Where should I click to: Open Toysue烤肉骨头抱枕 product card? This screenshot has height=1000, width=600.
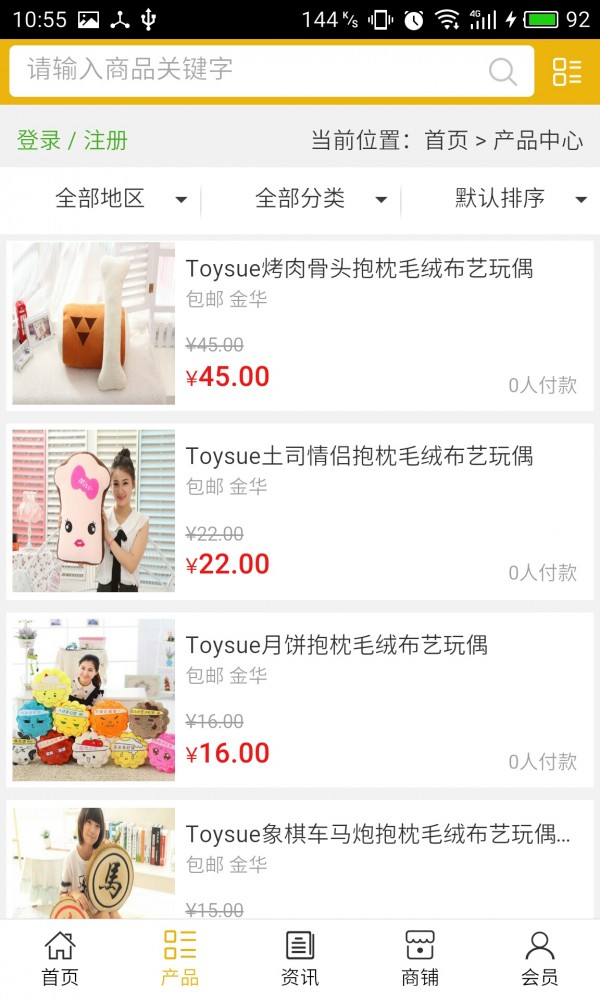(300, 323)
